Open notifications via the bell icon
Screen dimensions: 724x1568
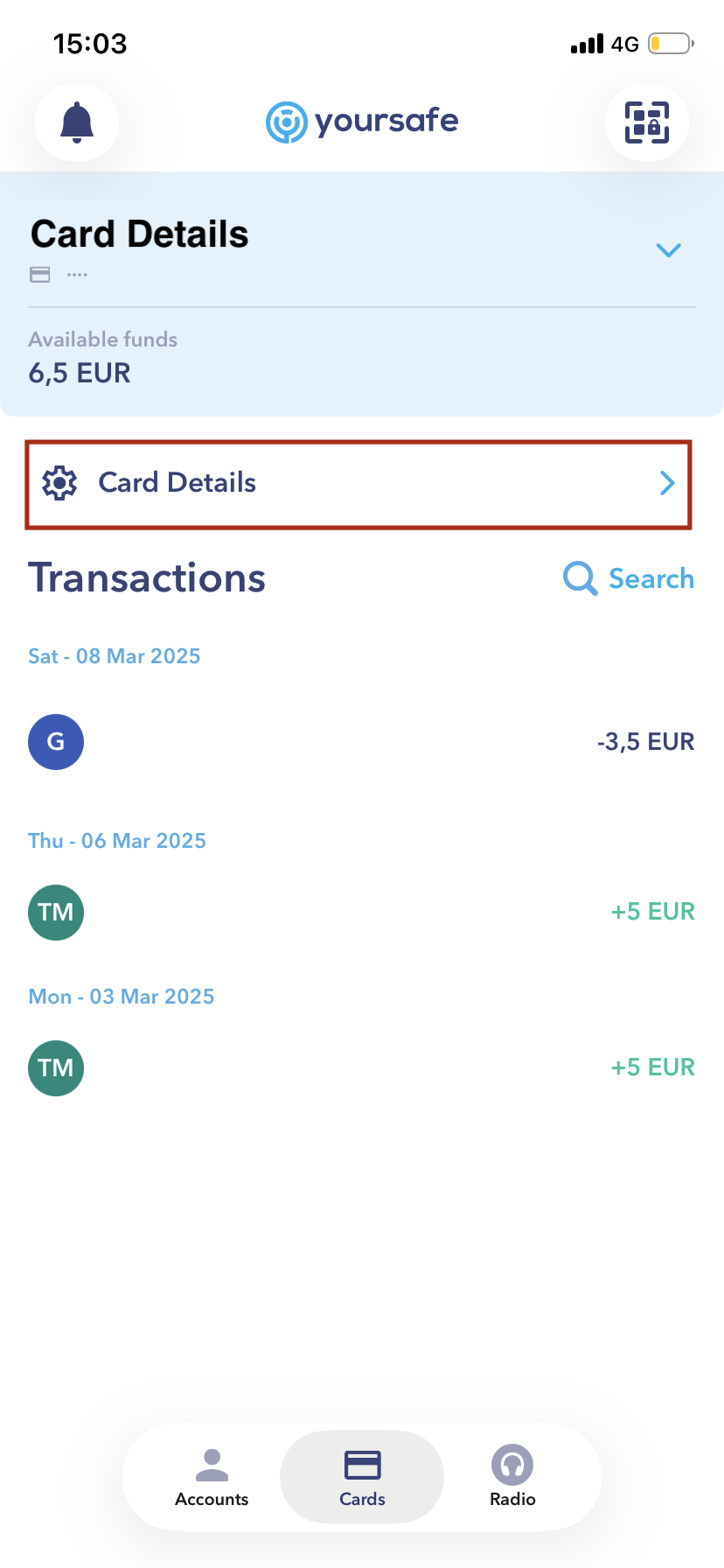click(x=76, y=122)
